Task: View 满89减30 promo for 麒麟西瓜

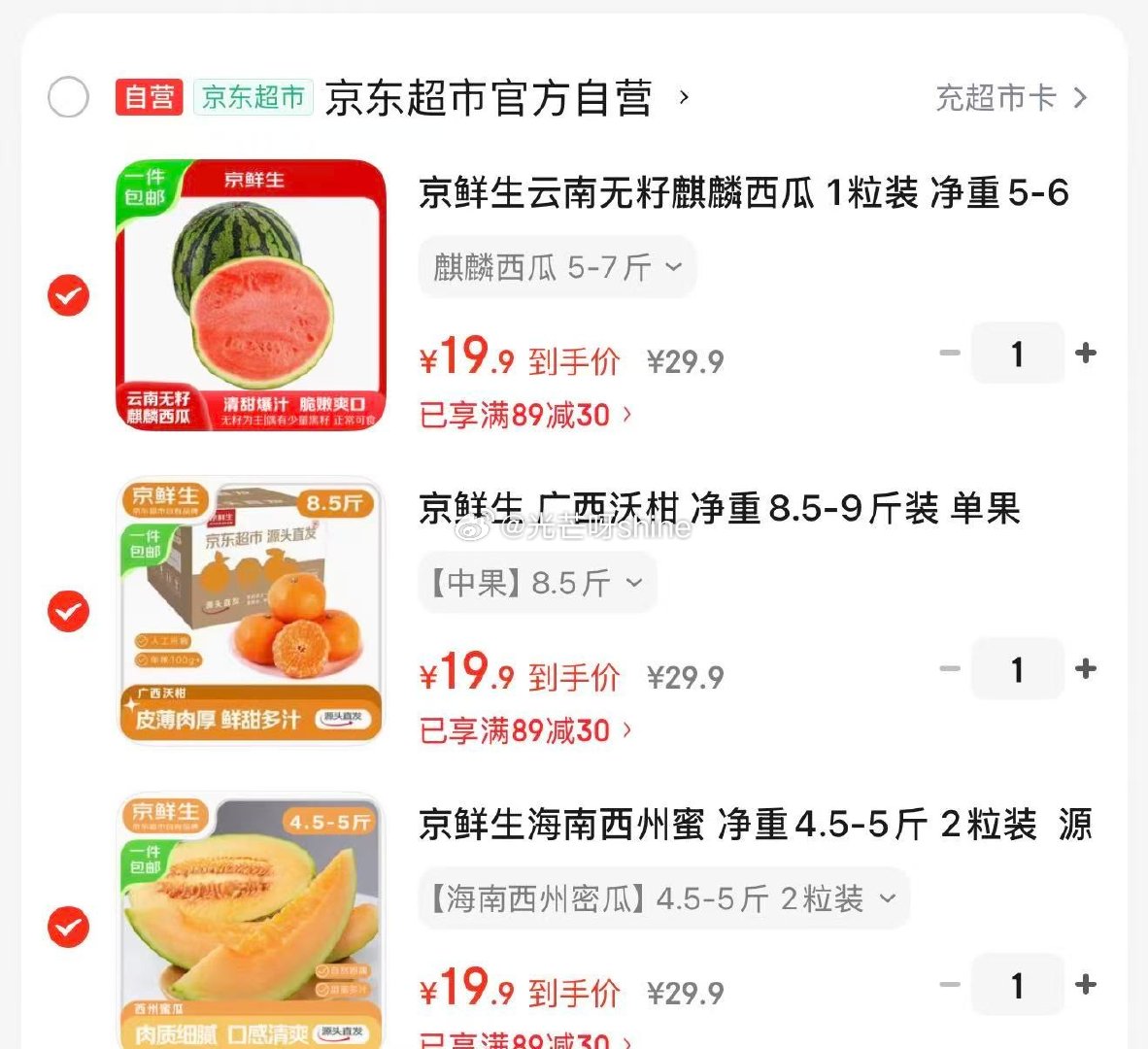Action: (x=525, y=416)
